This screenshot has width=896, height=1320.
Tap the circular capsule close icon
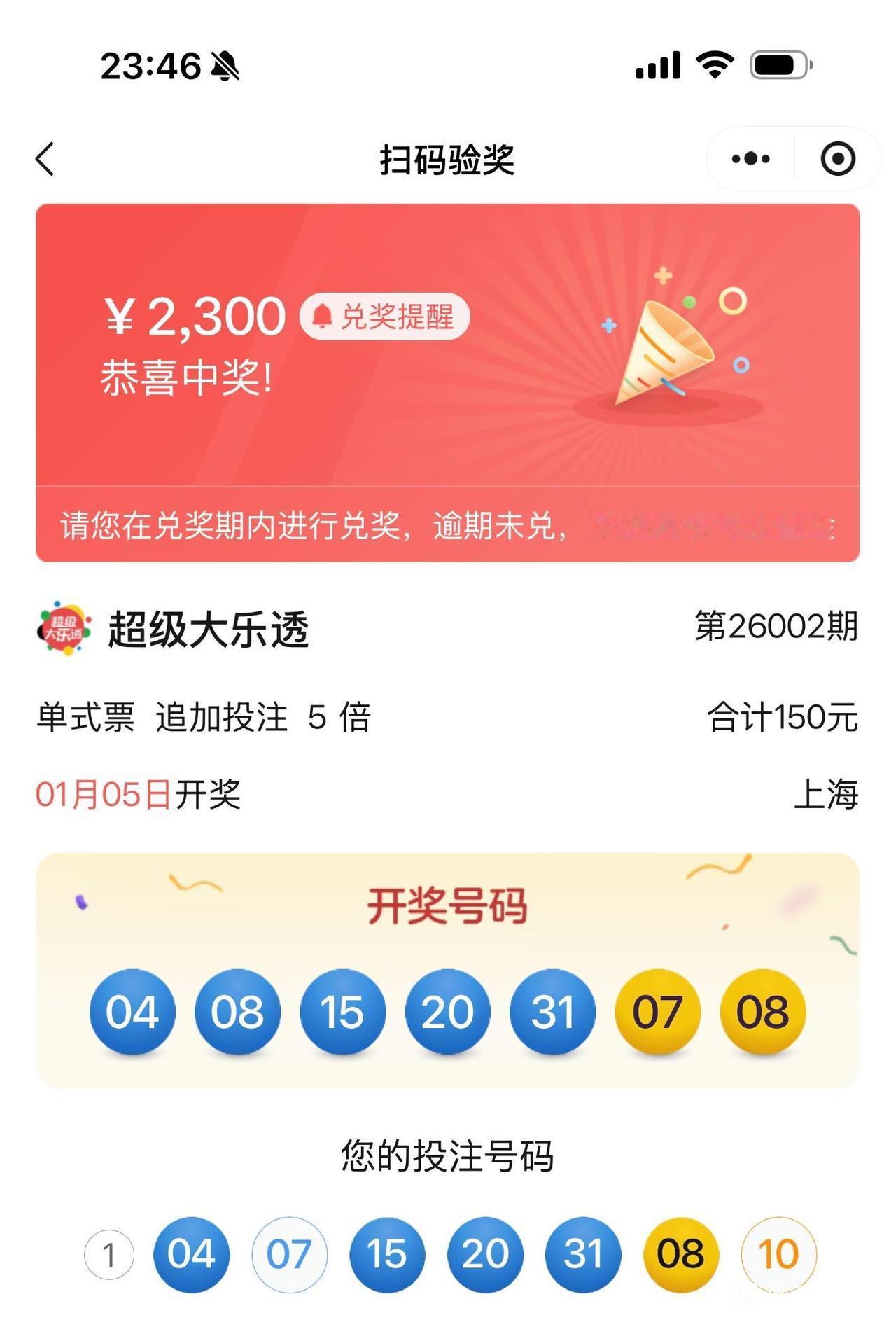[x=837, y=159]
